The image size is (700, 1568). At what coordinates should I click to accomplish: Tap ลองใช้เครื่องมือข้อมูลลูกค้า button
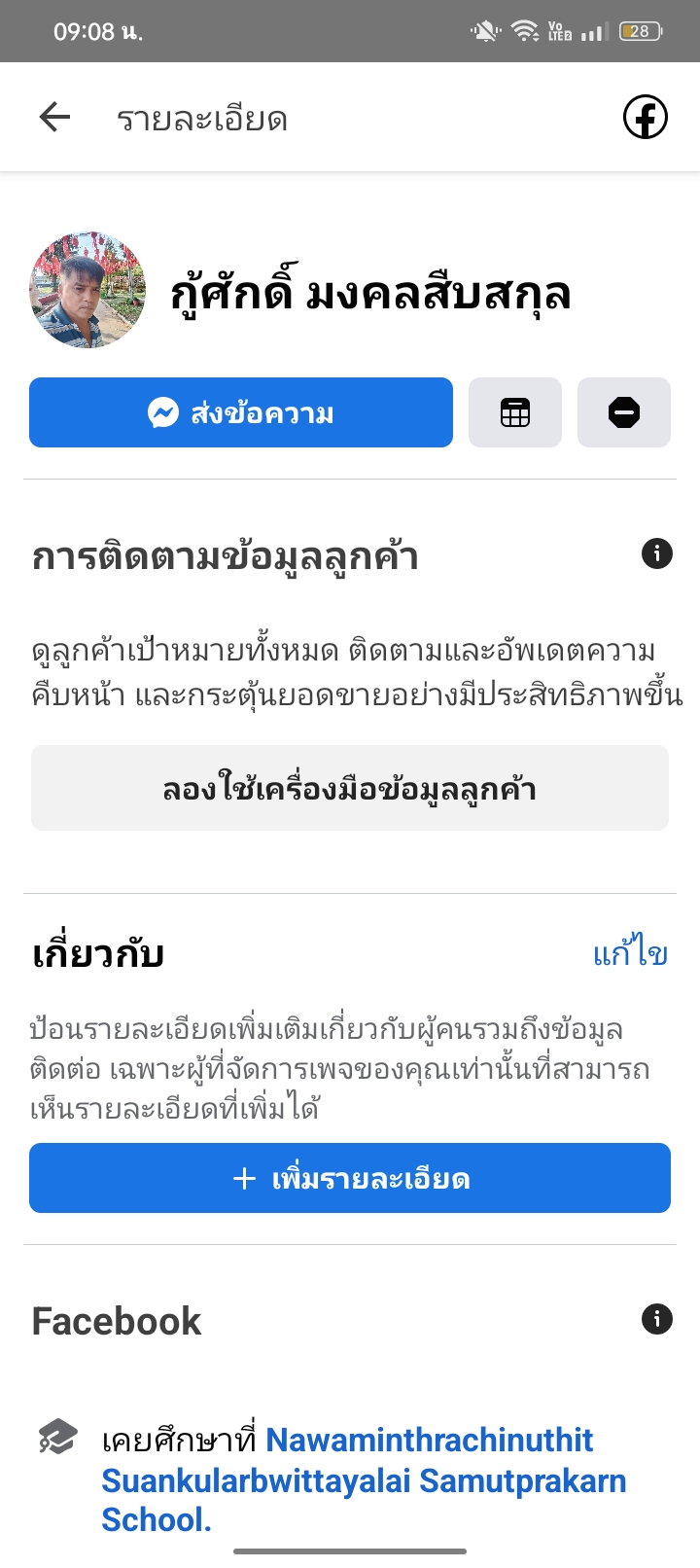tap(350, 788)
